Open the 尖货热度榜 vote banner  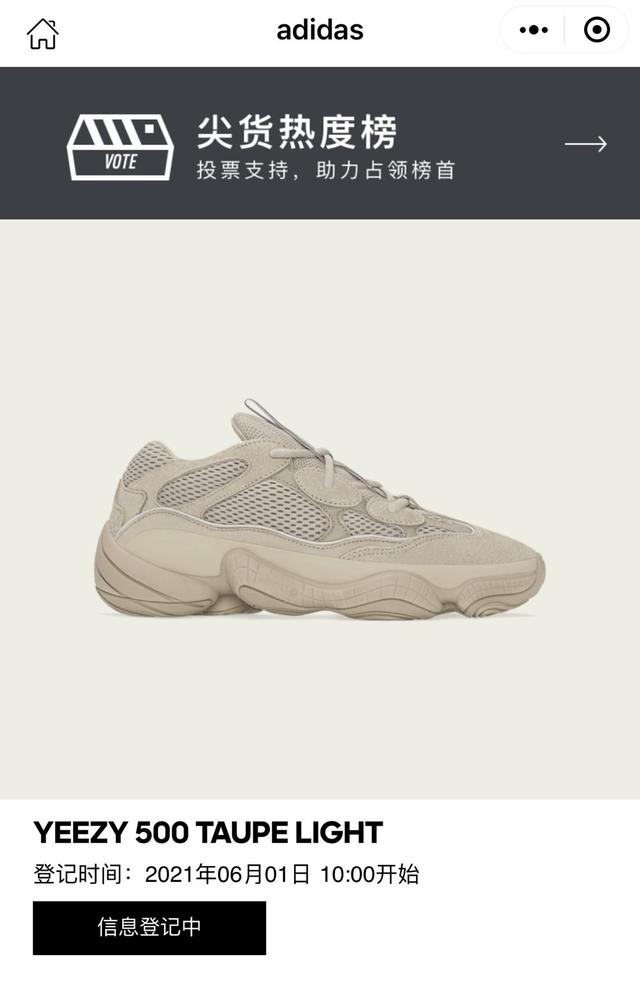click(x=320, y=144)
